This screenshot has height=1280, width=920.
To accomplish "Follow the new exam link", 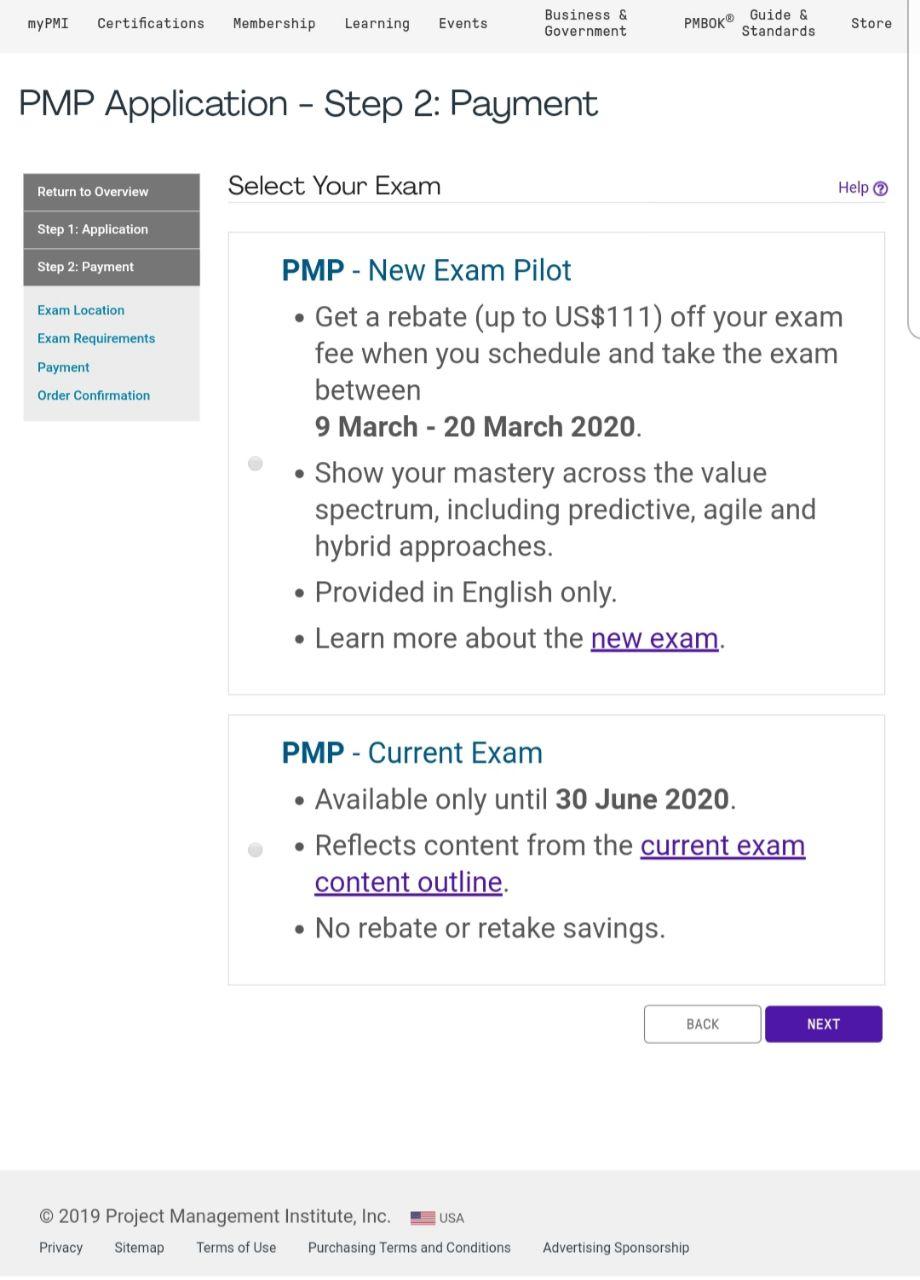I will (x=654, y=638).
